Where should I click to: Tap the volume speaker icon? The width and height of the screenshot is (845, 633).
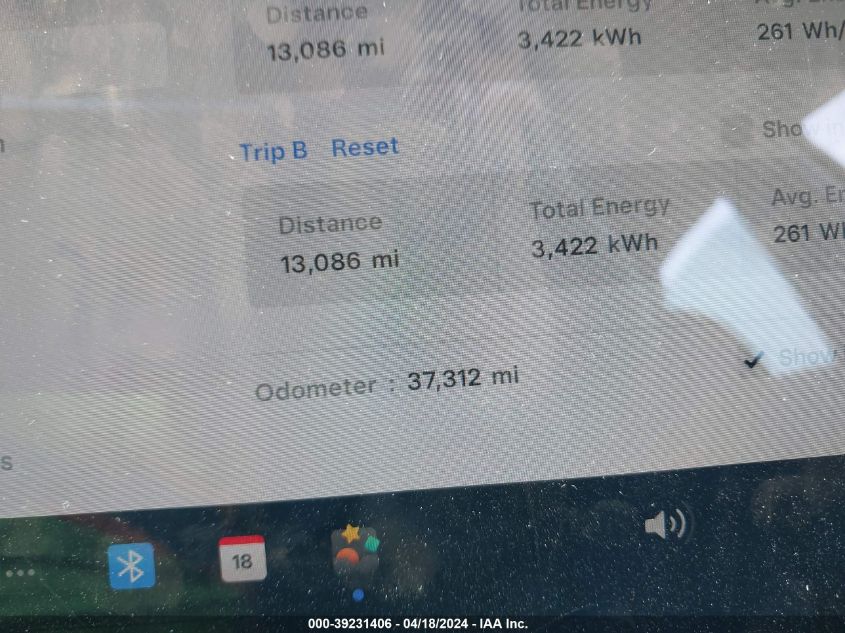click(x=665, y=523)
